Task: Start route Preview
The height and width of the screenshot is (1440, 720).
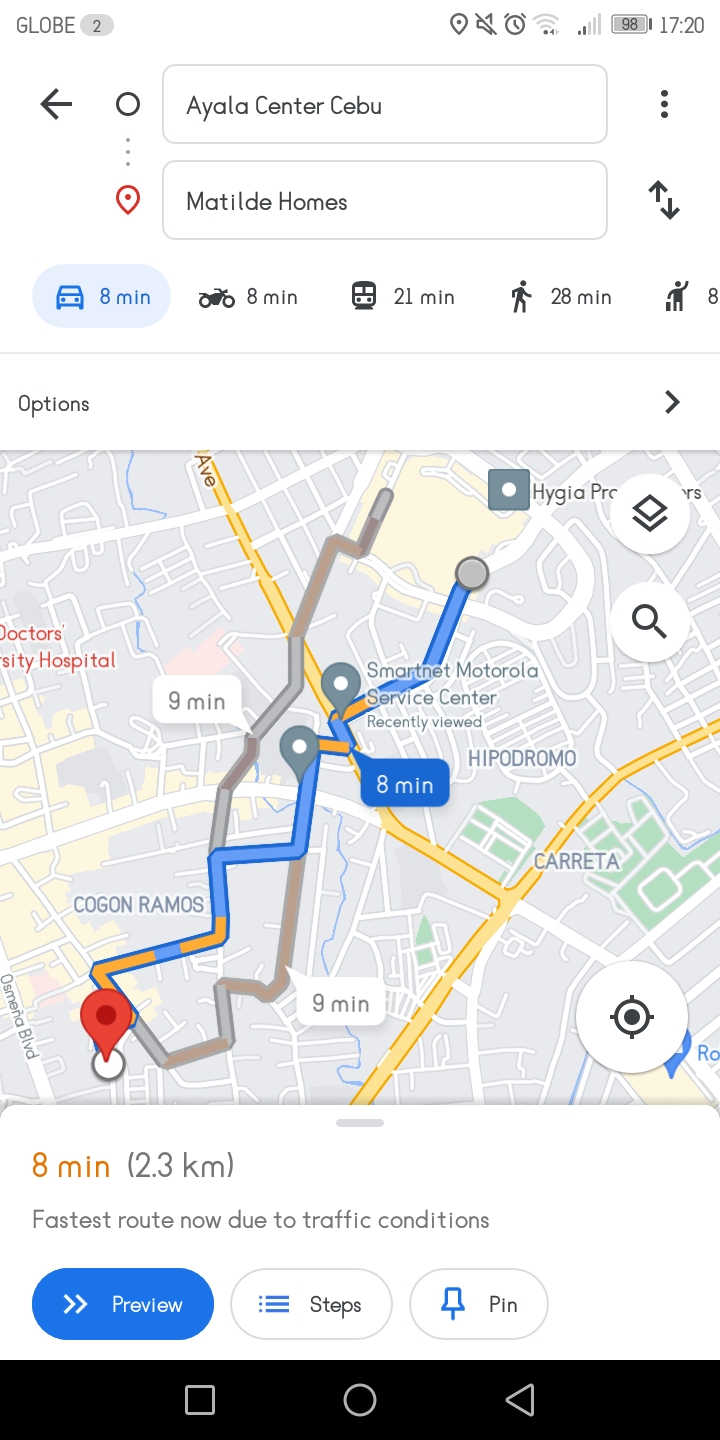Action: (x=123, y=1304)
